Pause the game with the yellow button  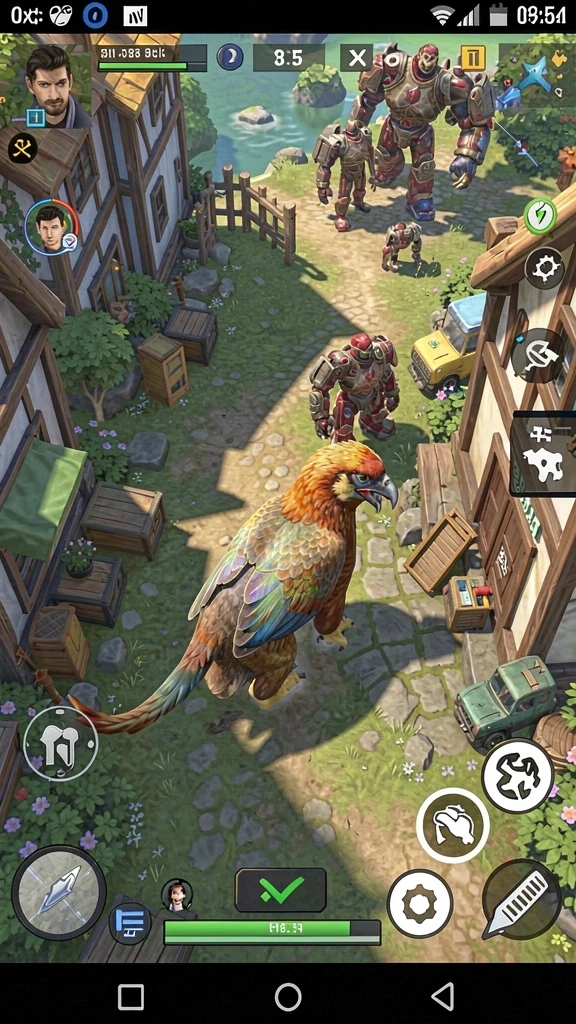(472, 57)
